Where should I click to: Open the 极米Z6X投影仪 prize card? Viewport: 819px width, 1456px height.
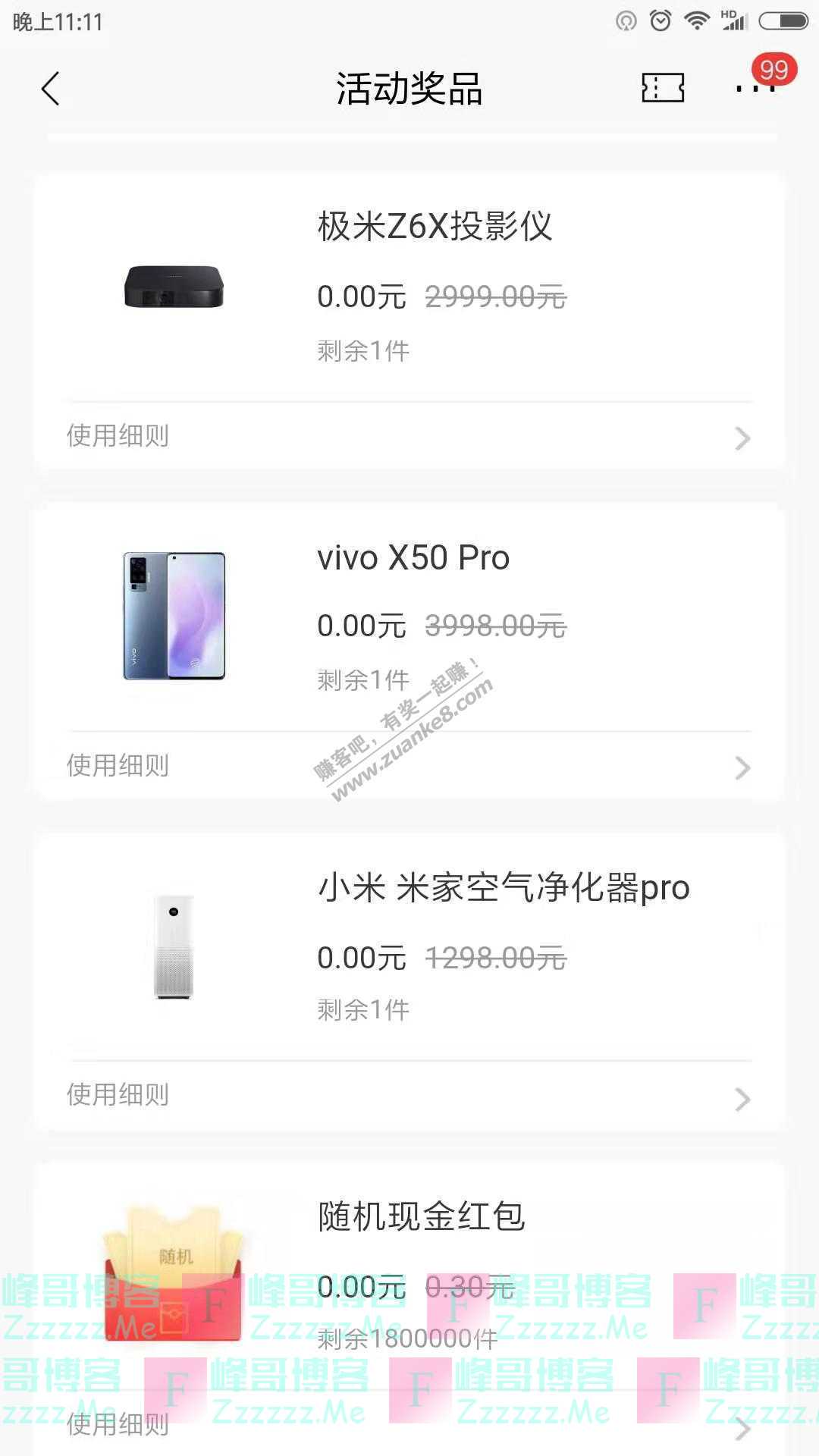[409, 288]
